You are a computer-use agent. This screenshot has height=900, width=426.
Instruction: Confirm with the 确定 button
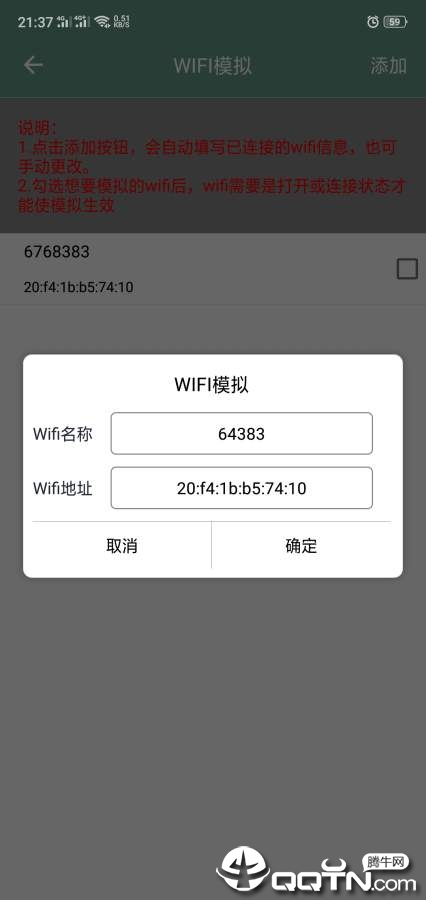(x=301, y=545)
